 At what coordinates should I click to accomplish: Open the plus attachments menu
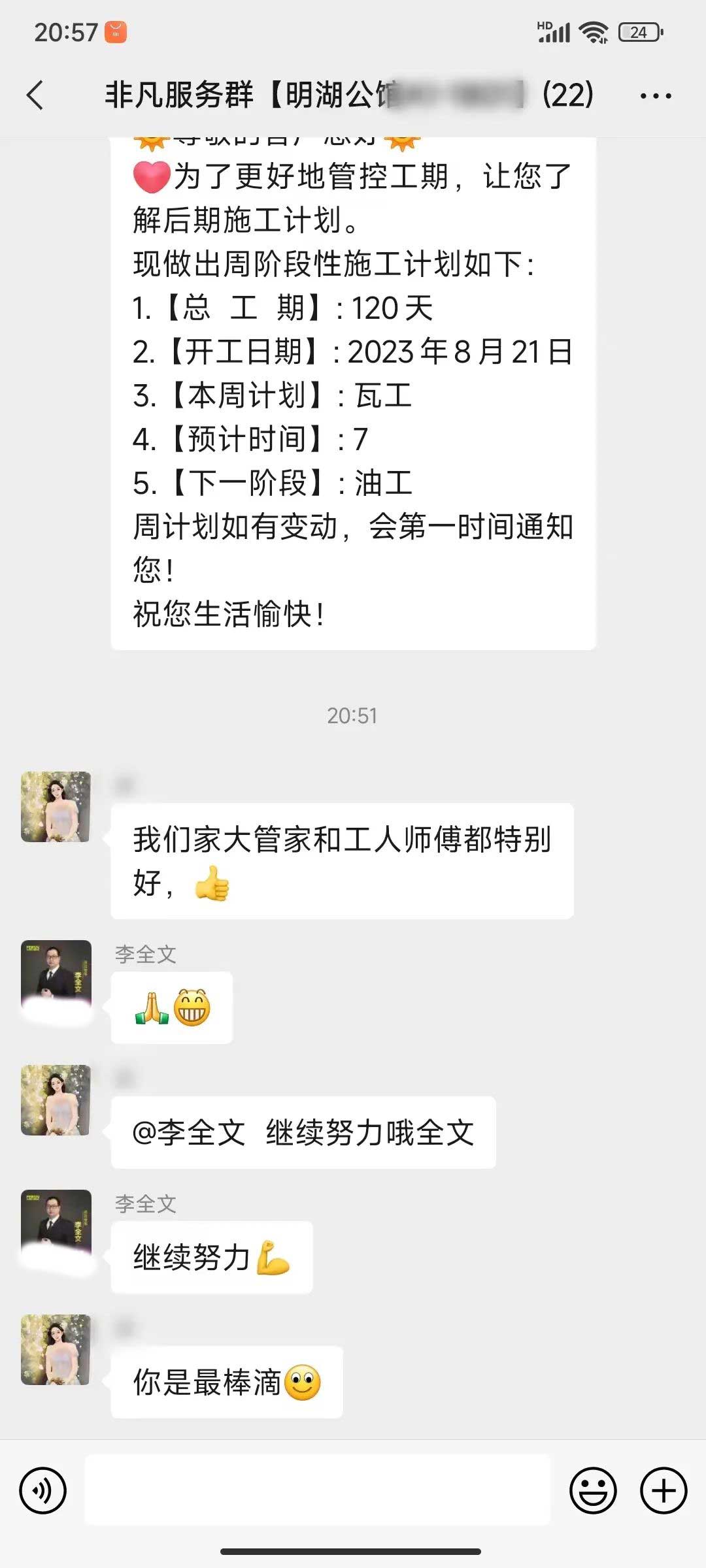[663, 1490]
